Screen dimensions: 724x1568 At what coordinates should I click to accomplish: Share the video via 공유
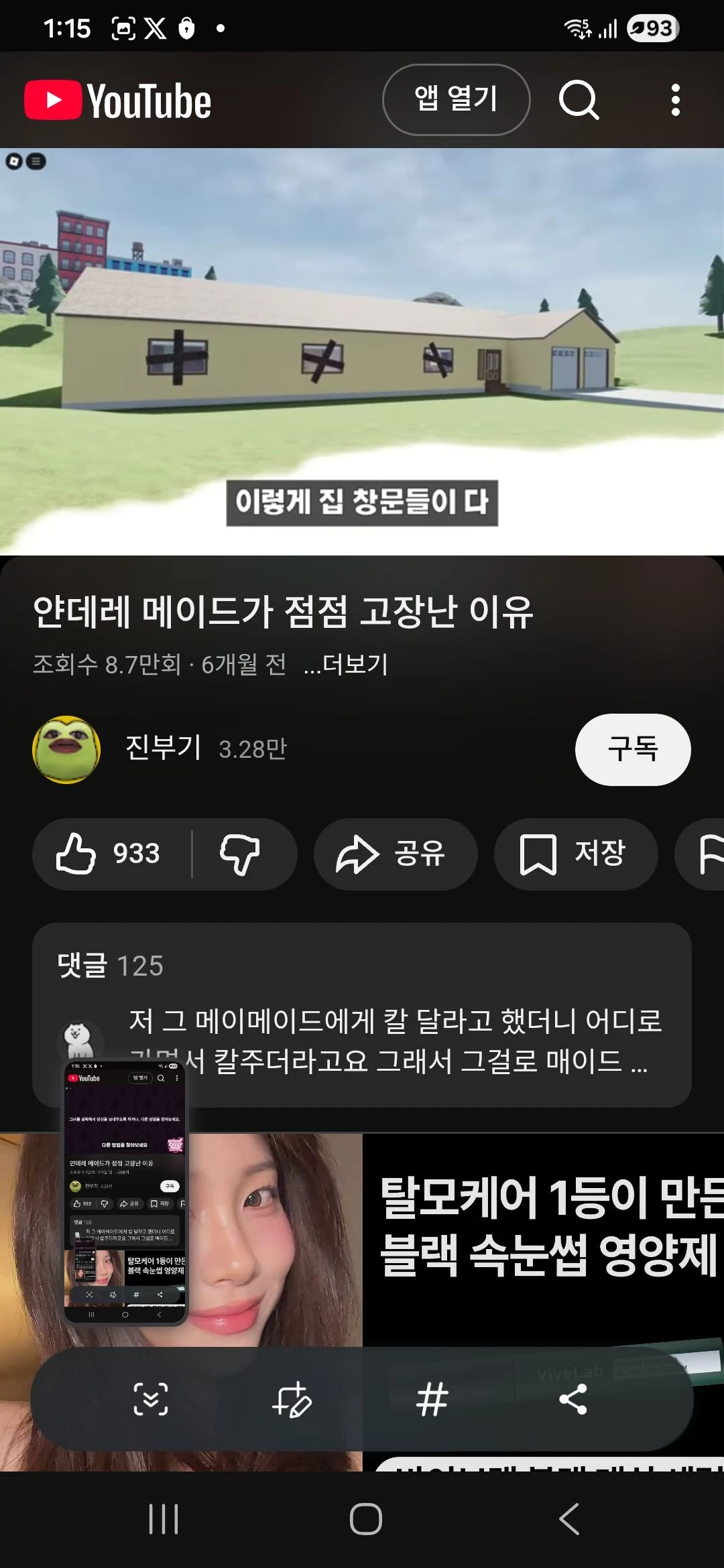point(394,854)
